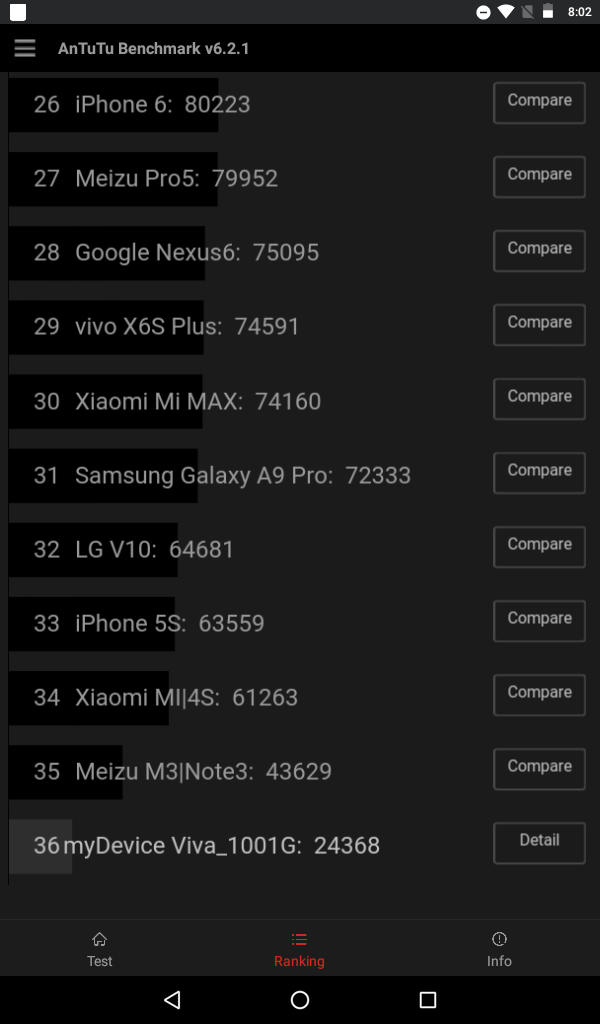Image resolution: width=600 pixels, height=1024 pixels.
Task: Compare with iPhone 5S
Action: [x=539, y=620]
